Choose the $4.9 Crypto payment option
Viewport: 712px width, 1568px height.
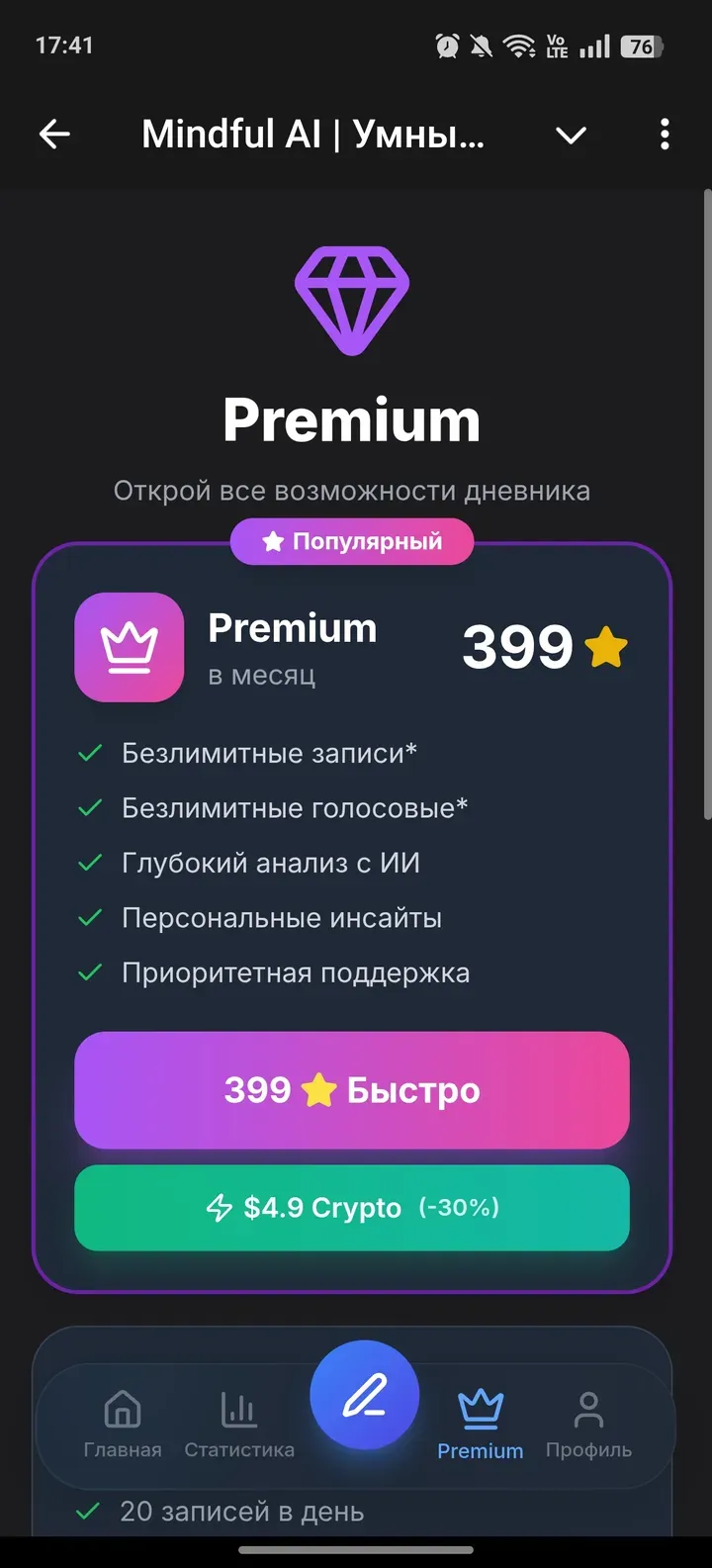(x=352, y=1207)
